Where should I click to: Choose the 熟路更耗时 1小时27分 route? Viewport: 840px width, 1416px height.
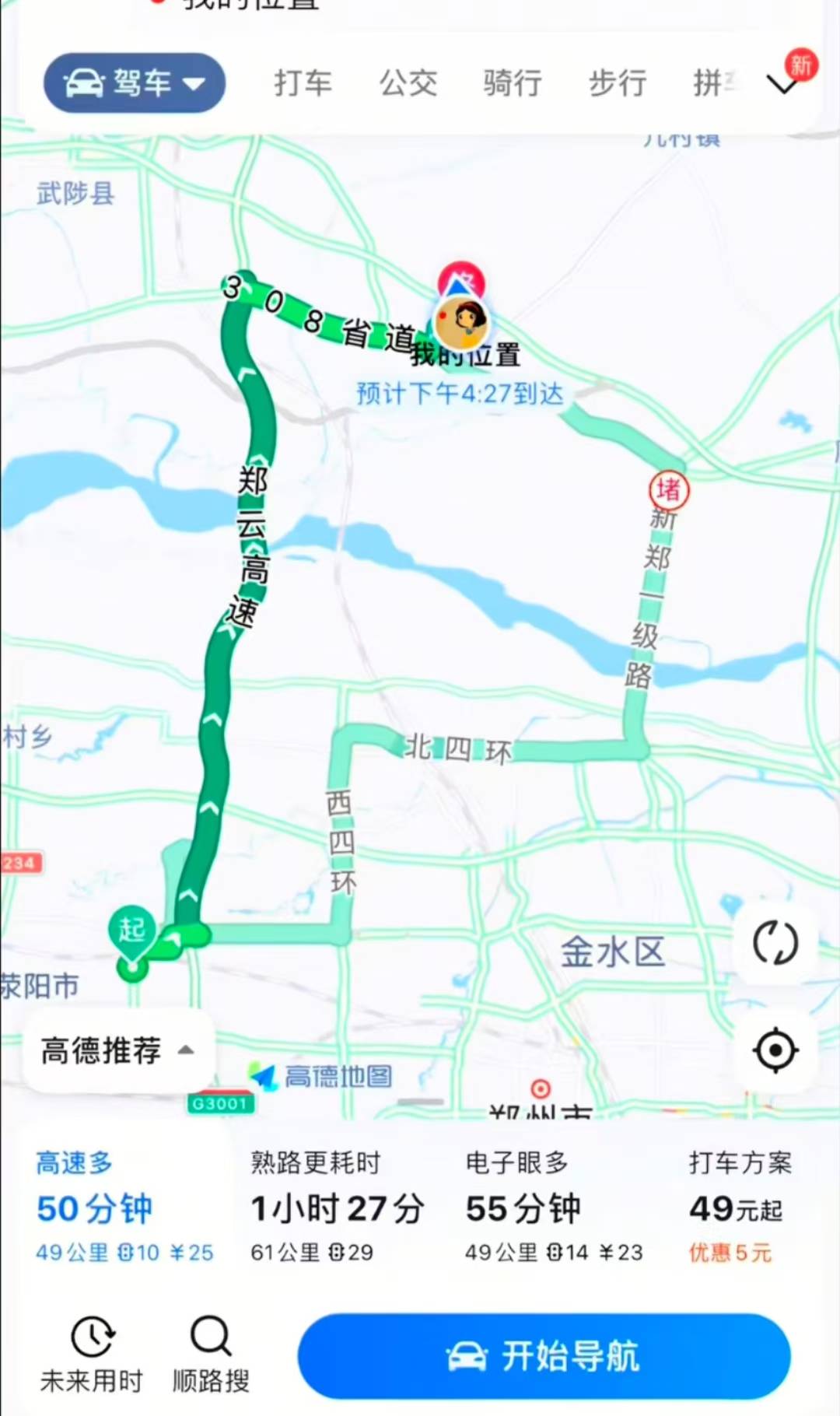(x=338, y=1207)
